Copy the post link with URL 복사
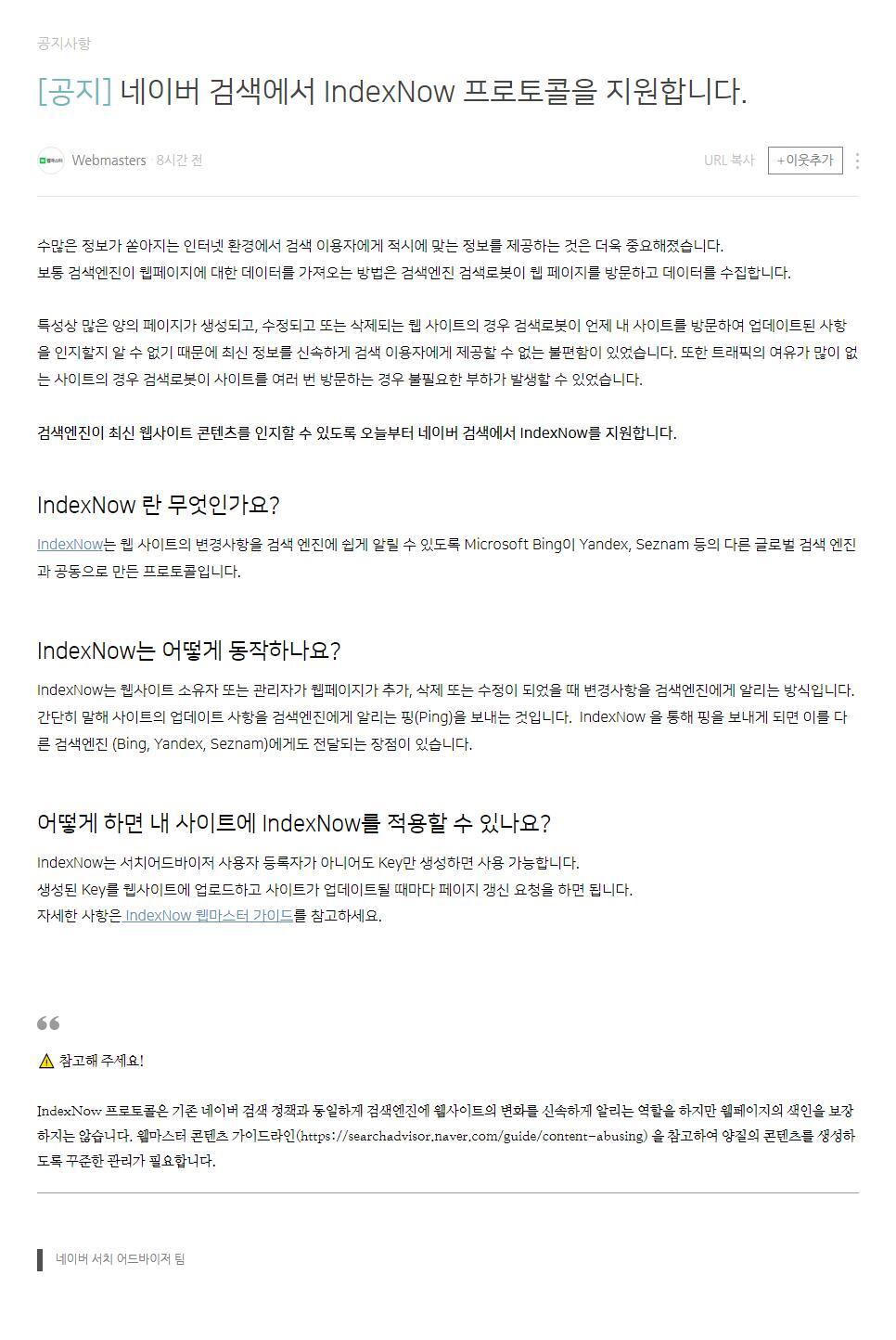 coord(729,161)
